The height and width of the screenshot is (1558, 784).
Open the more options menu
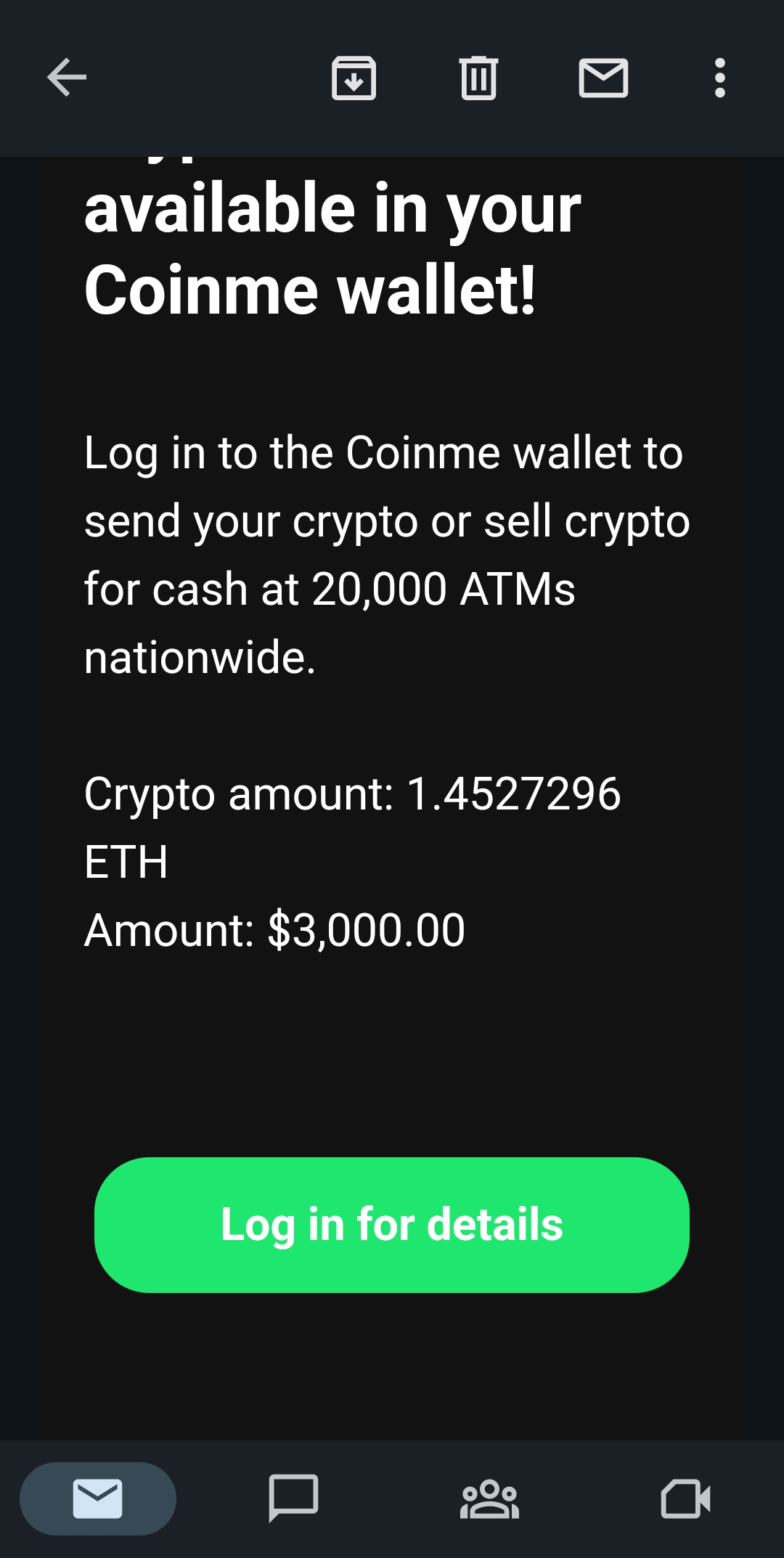[719, 78]
